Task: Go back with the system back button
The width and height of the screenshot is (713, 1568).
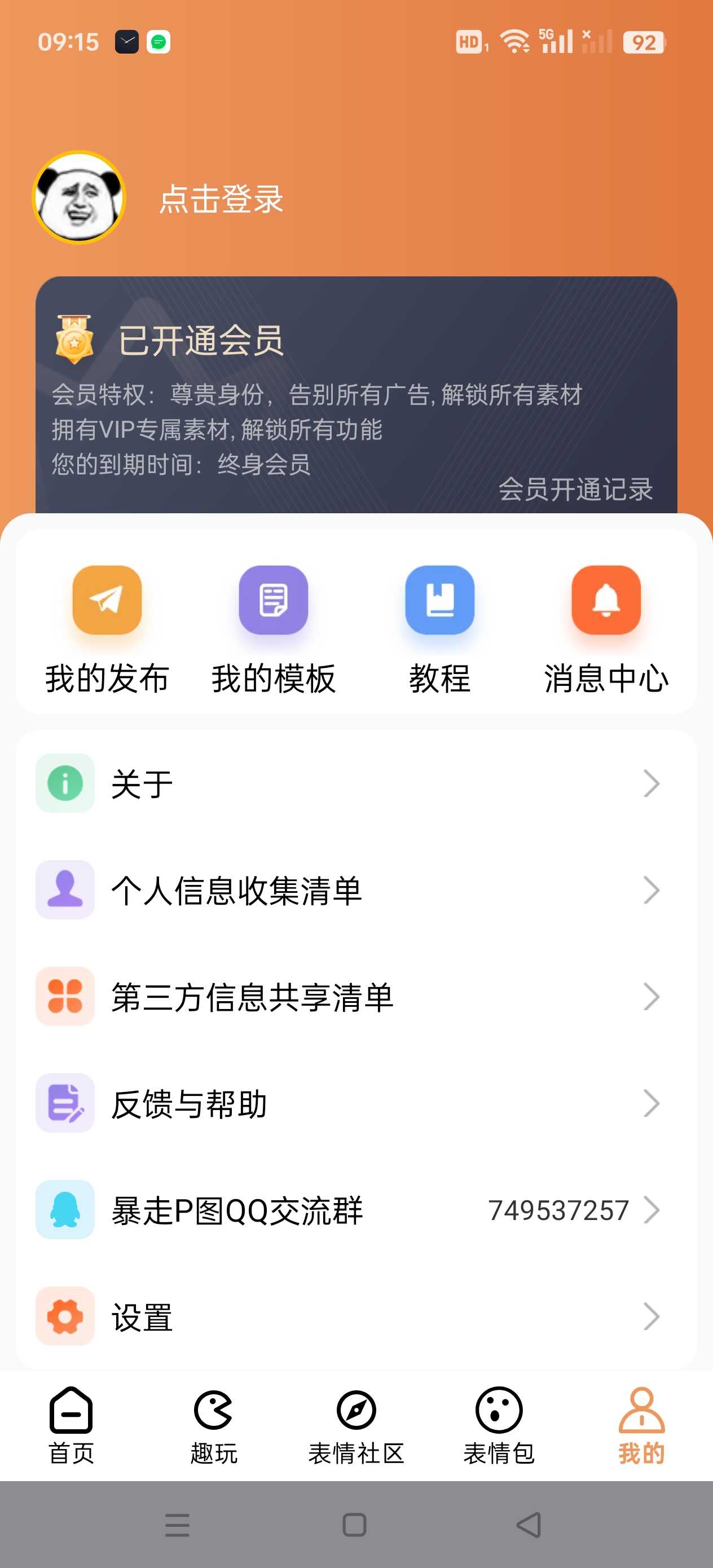Action: (529, 1525)
